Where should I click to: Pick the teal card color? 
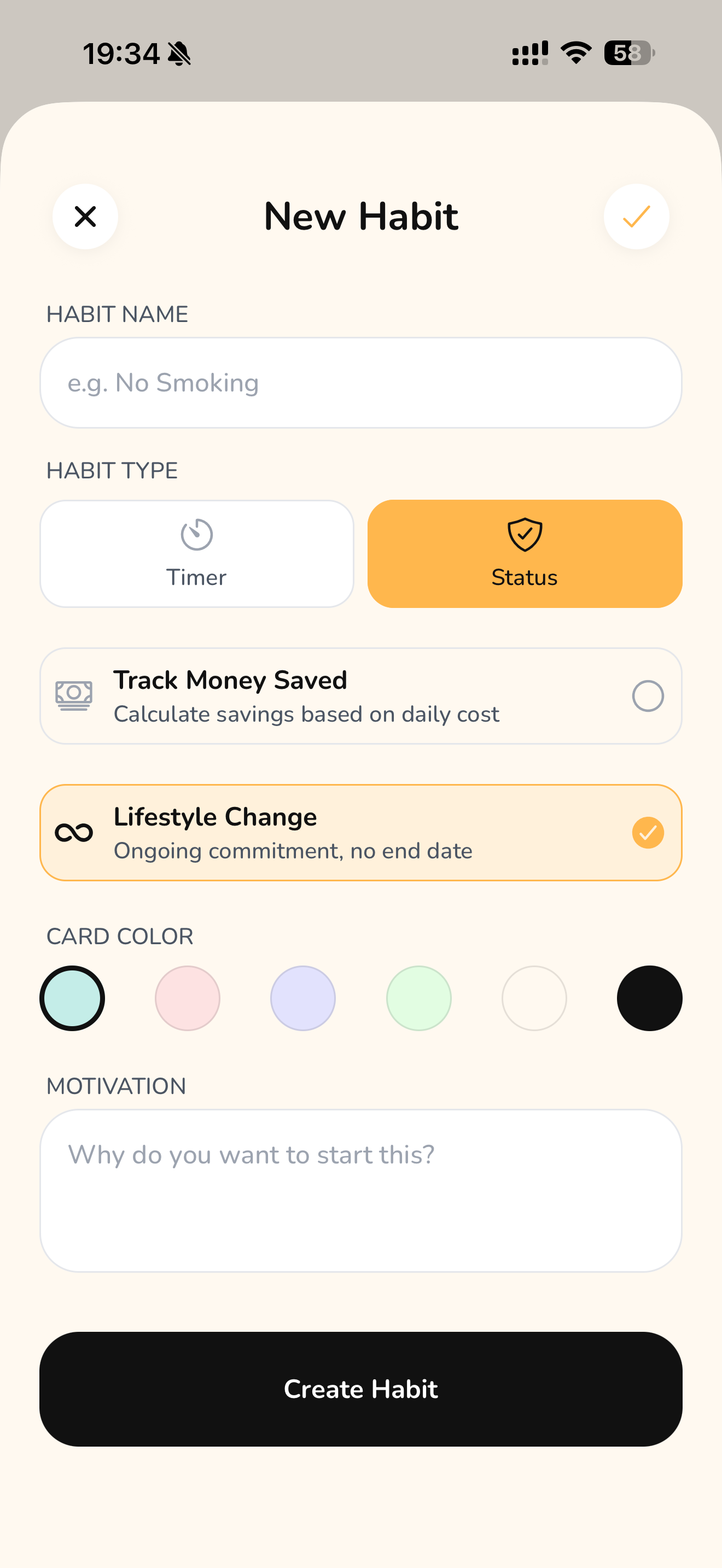pos(72,998)
